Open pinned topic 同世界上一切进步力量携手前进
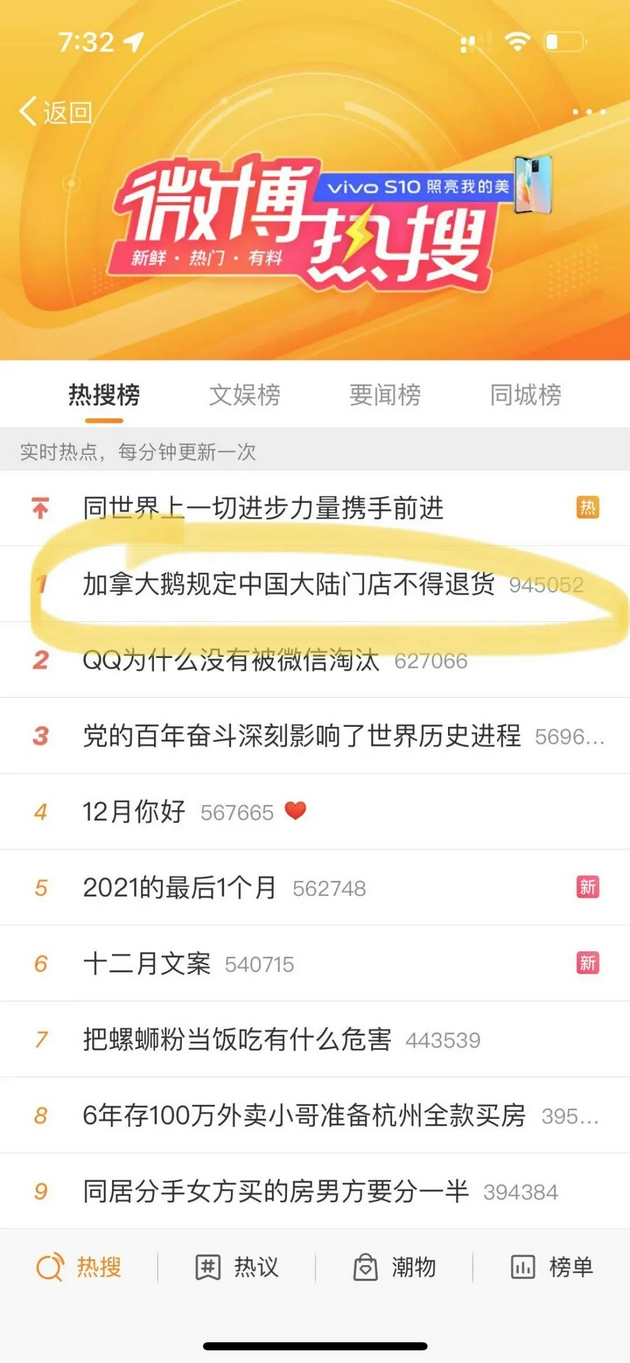630x1363 pixels. [x=263, y=508]
